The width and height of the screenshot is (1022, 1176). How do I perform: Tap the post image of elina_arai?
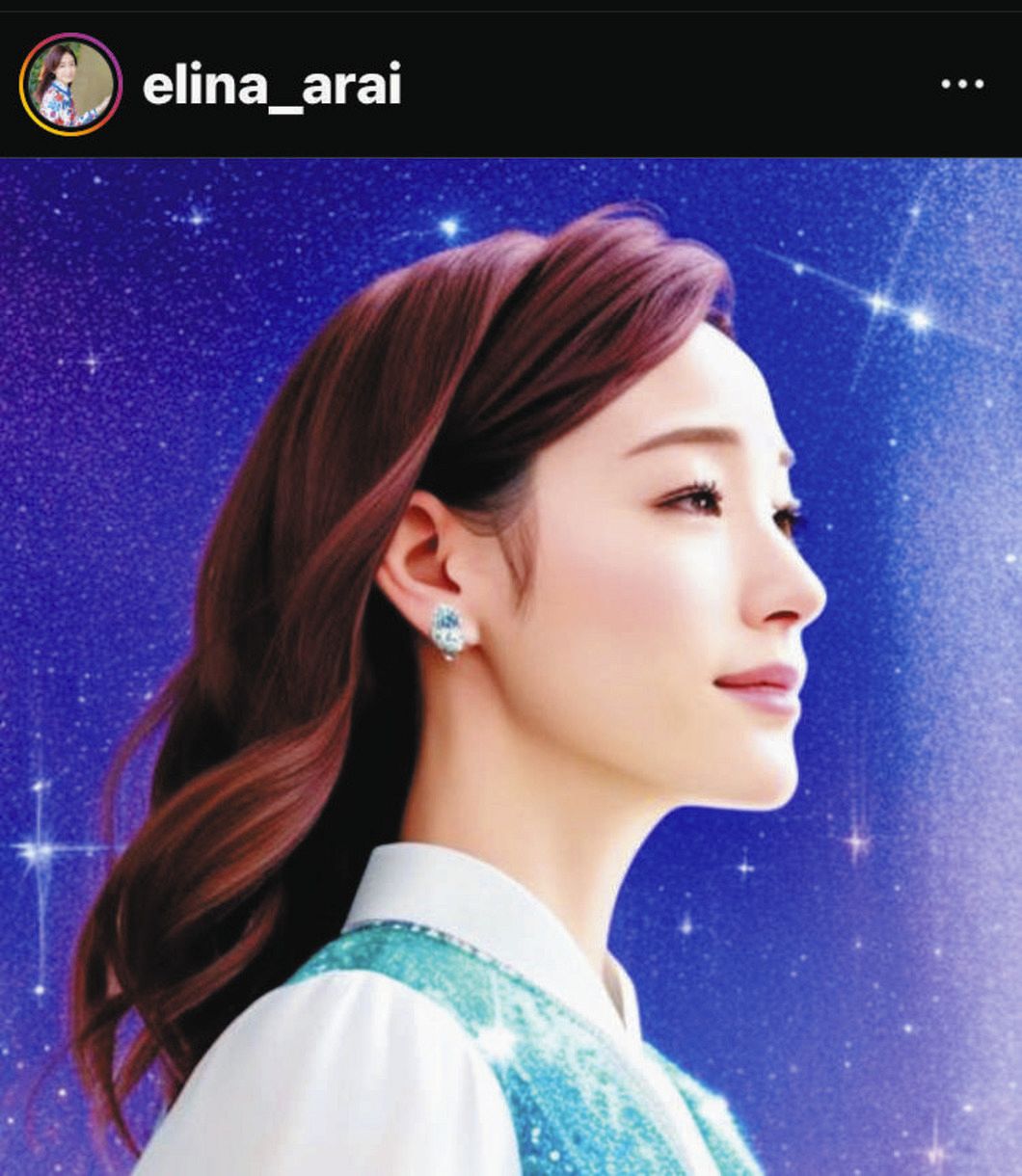coord(511,665)
